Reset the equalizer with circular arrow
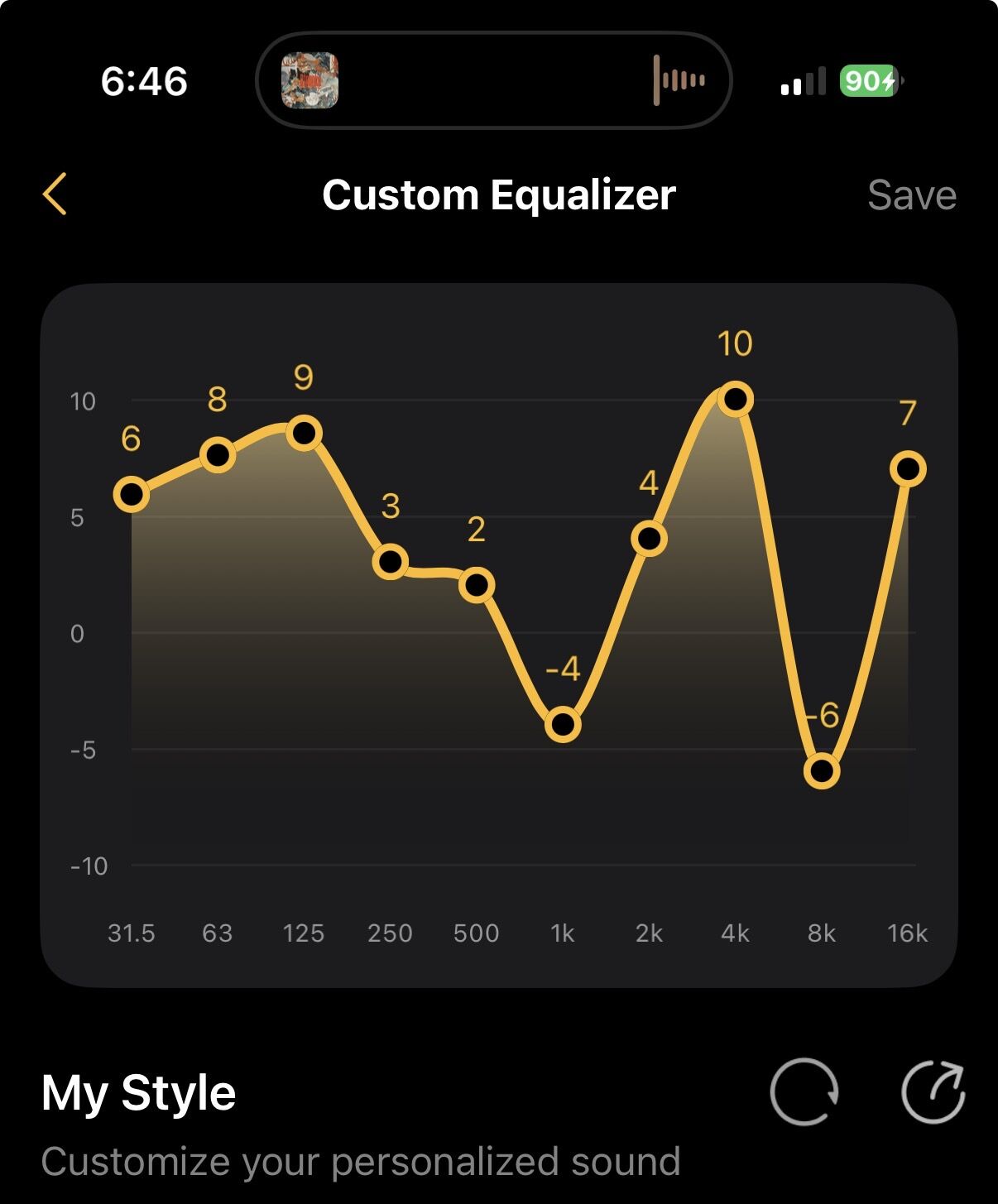 [x=804, y=1091]
